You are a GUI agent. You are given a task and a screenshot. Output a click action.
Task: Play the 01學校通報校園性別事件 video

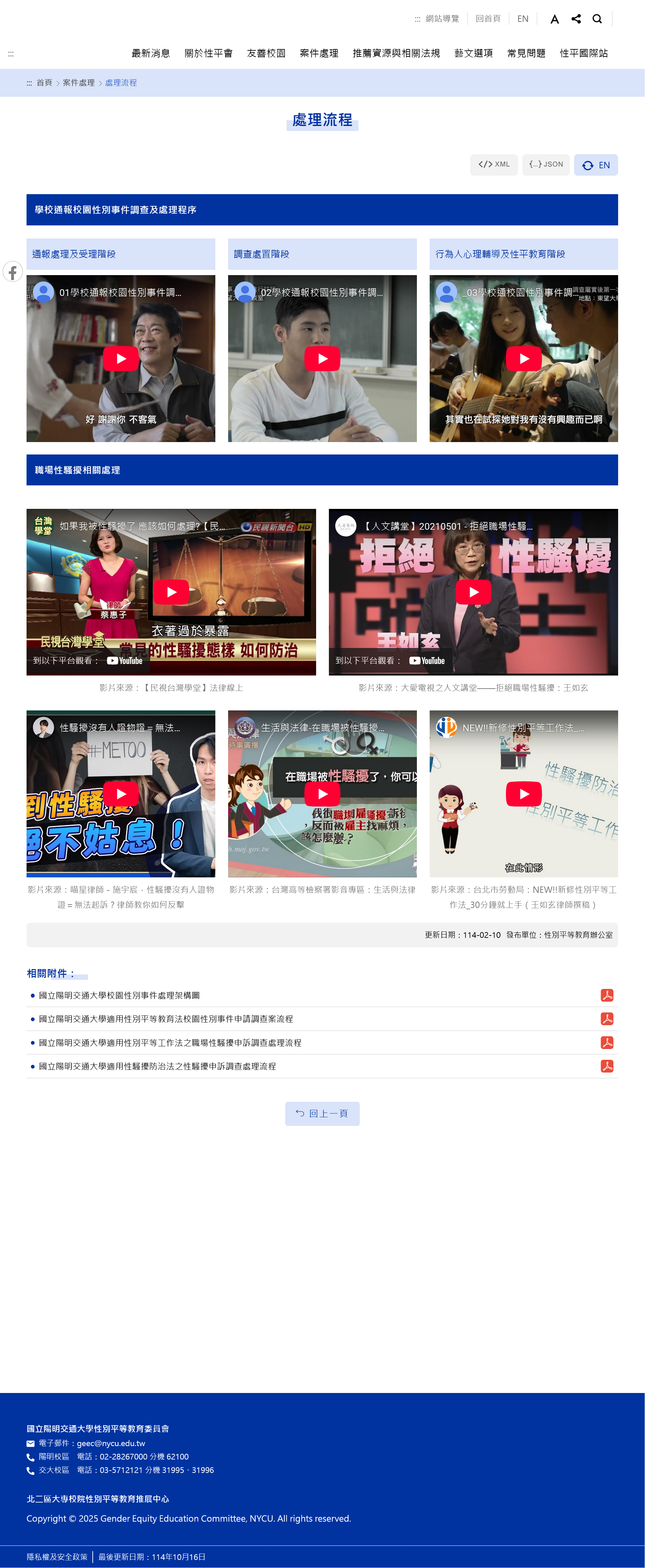coord(121,358)
